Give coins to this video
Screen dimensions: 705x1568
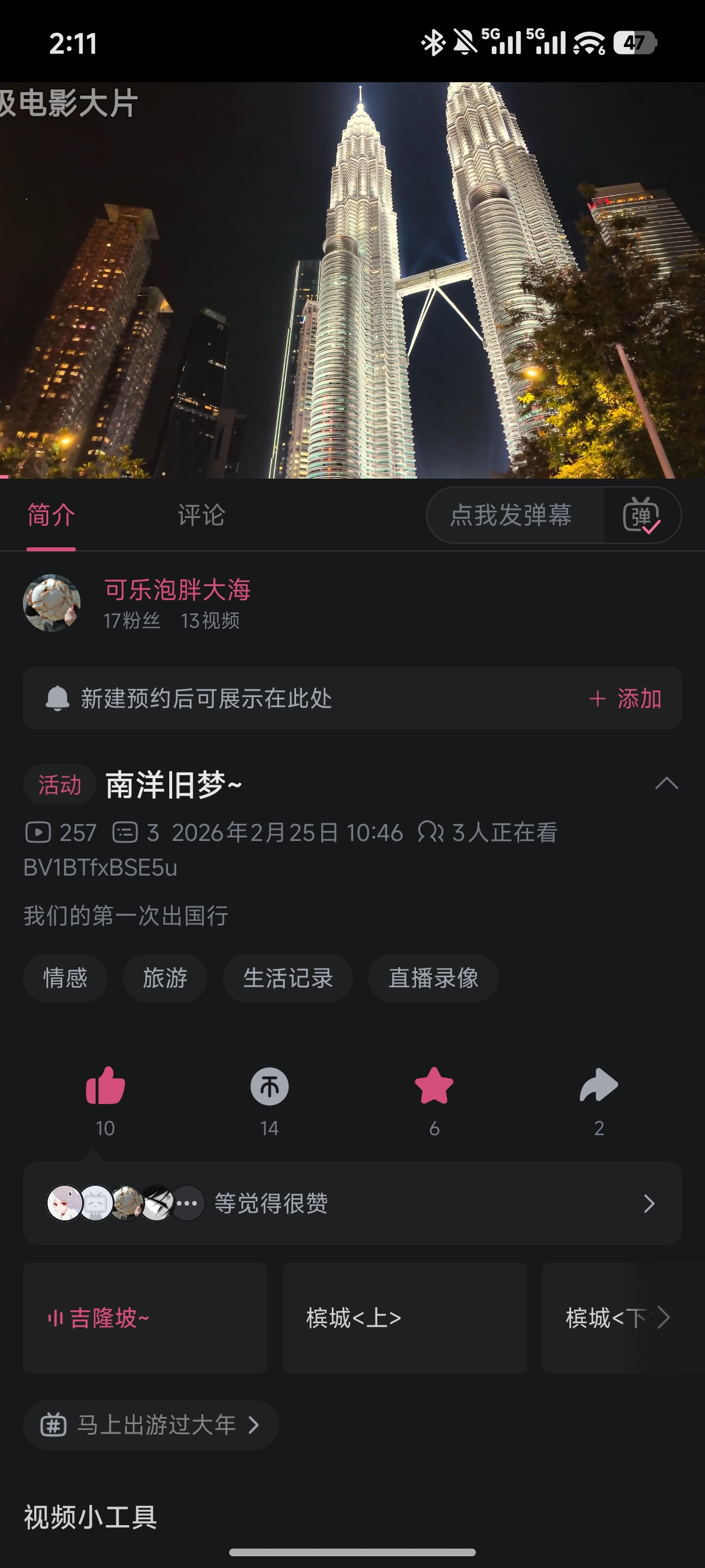270,1086
